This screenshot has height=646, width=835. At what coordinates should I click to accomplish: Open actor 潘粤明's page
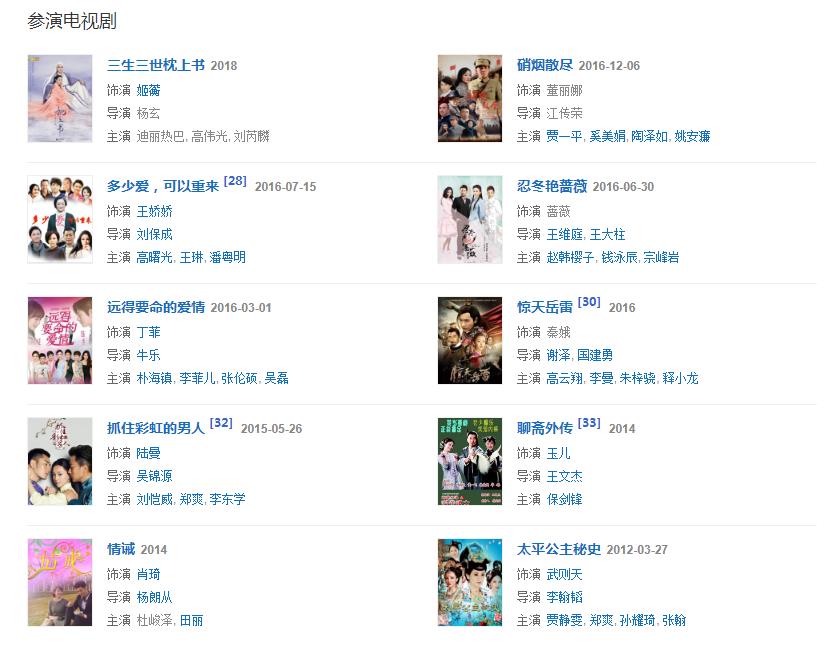(x=226, y=257)
